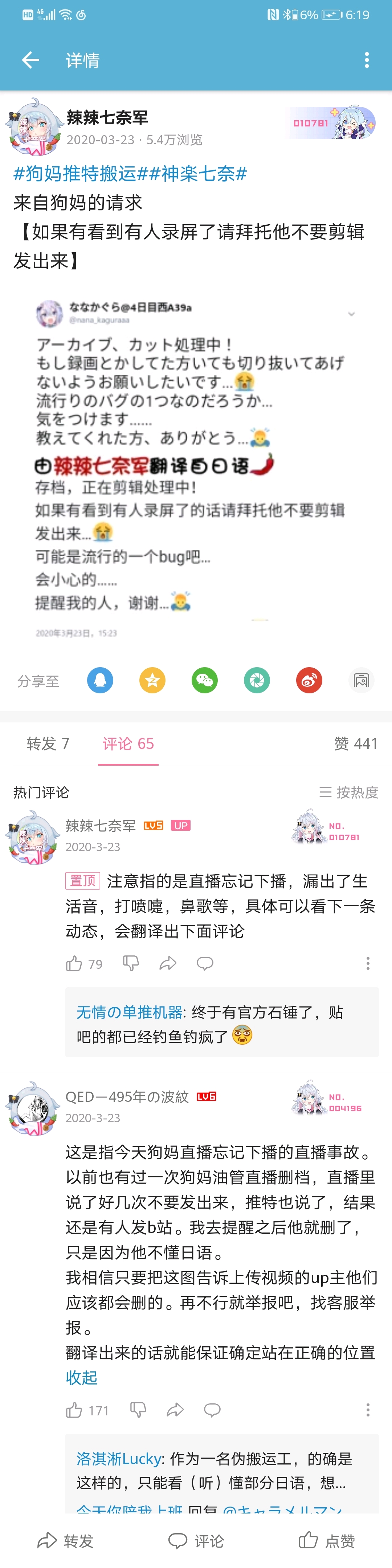Screen dimensions: 392x1568
Task: Like the pinned comment with 79 likes
Action: [75, 964]
